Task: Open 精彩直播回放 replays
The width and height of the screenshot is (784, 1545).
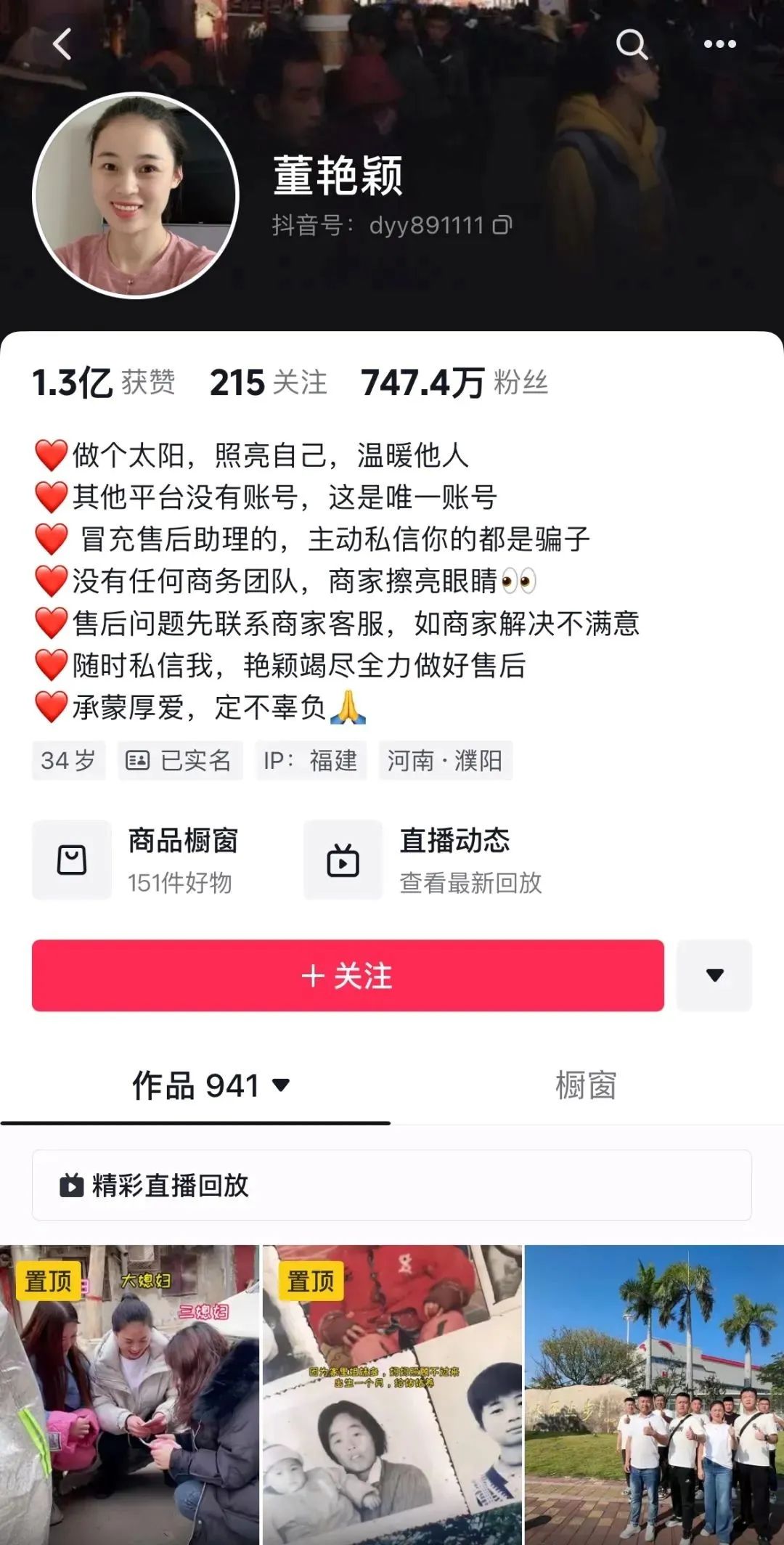Action: 391,1186
